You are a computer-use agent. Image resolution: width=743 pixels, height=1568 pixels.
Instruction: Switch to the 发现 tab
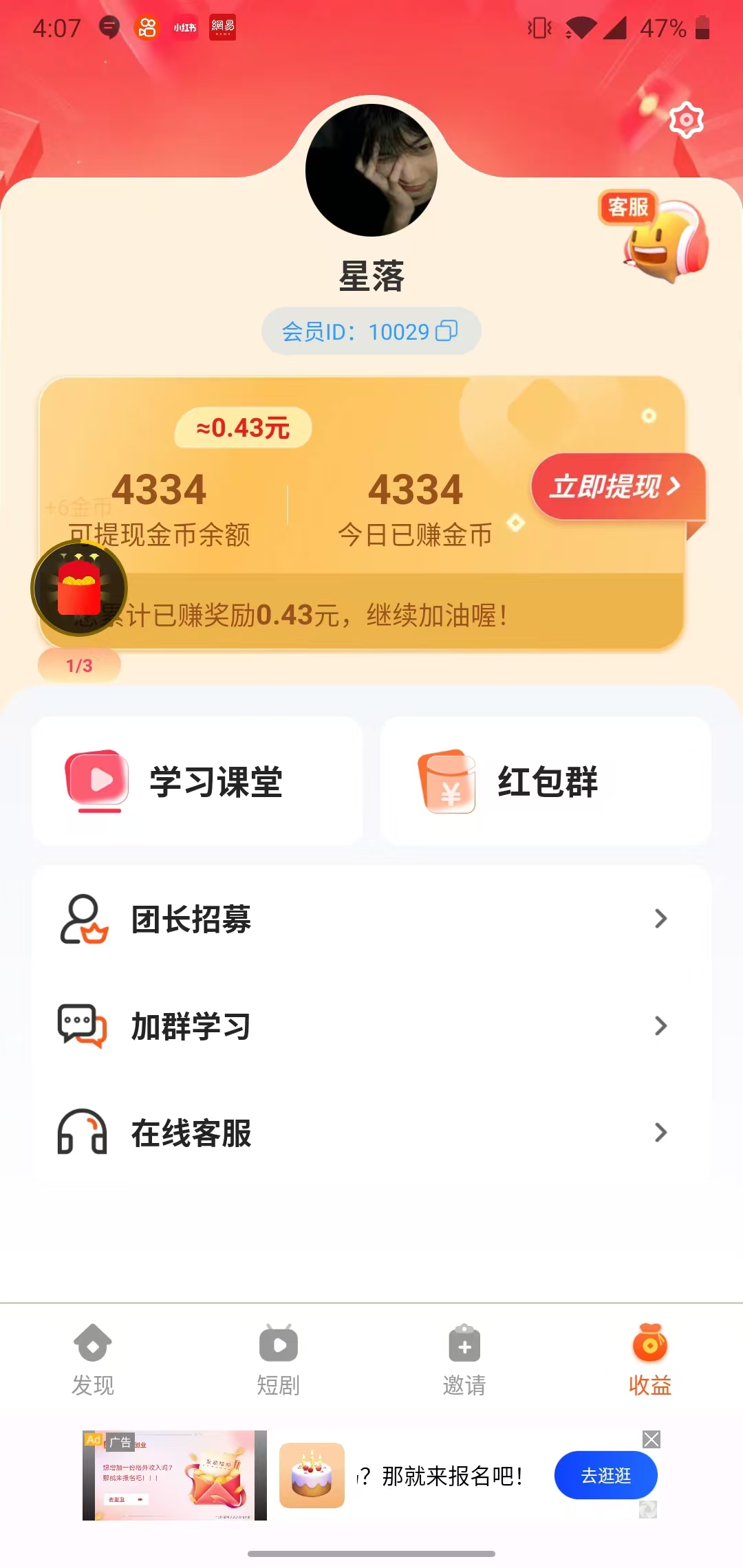click(x=93, y=1360)
